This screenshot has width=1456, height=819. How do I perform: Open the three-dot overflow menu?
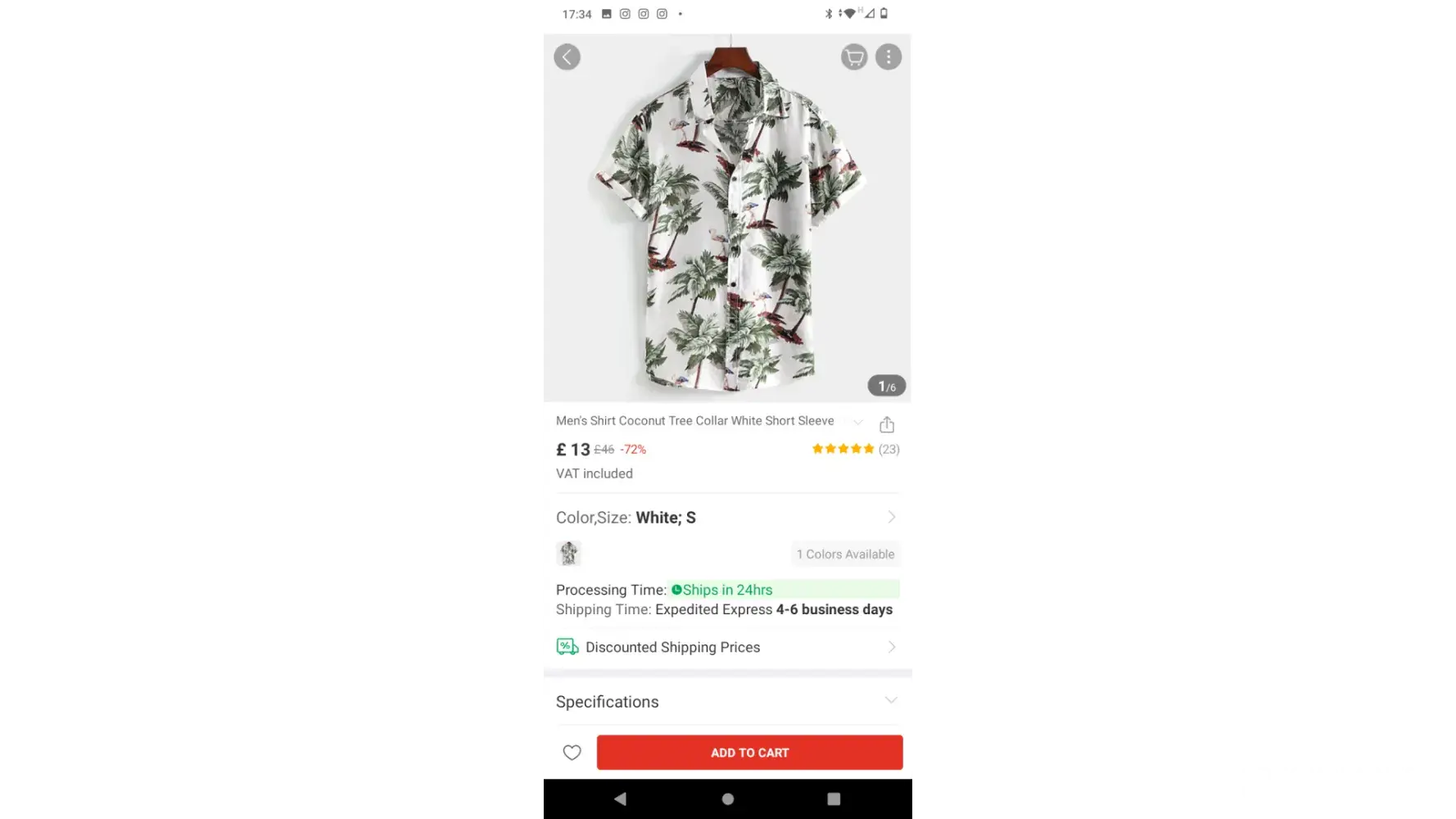[x=889, y=57]
